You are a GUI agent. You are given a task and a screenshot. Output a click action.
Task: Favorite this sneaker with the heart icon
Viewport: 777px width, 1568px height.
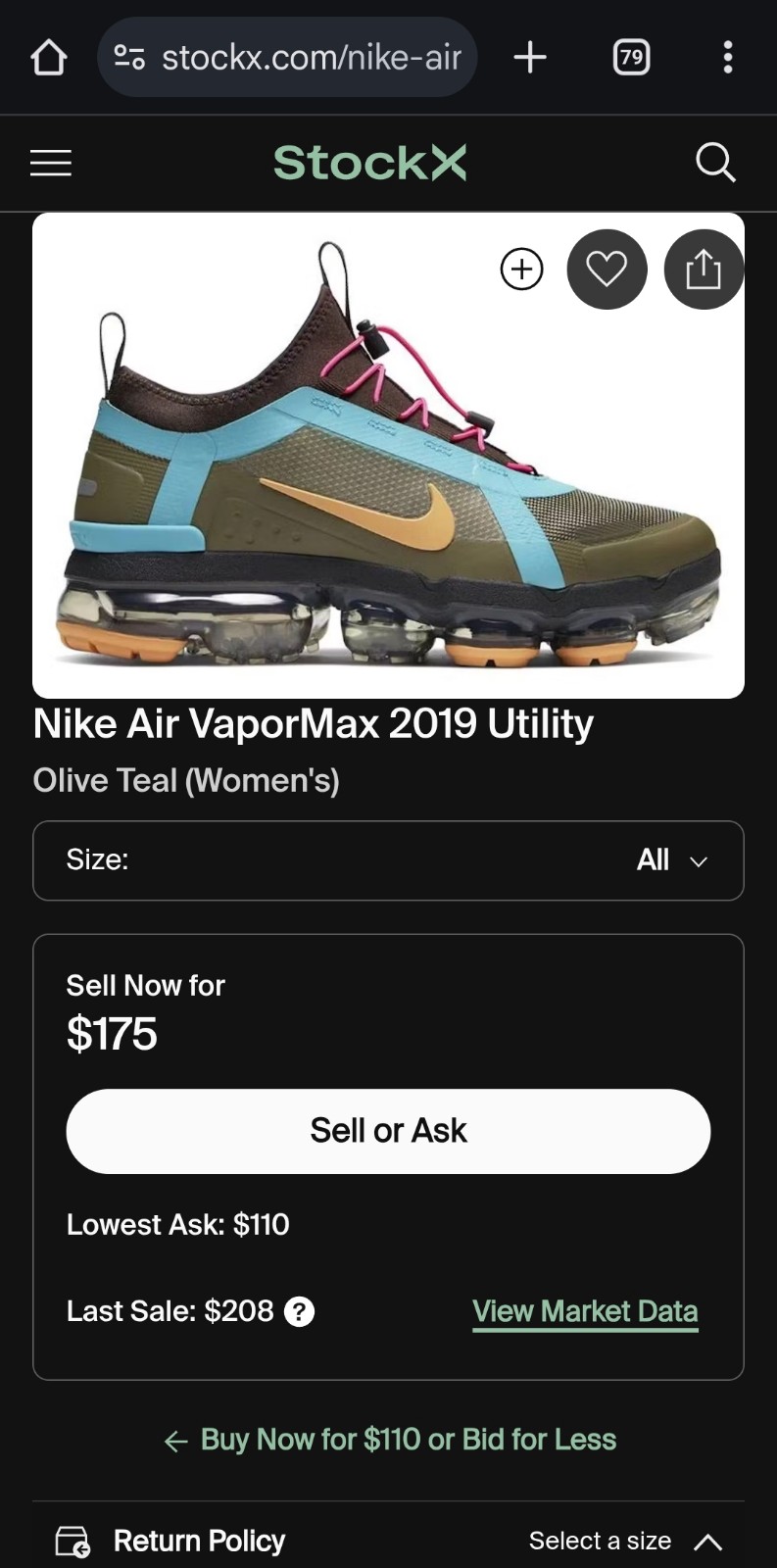[x=607, y=269]
